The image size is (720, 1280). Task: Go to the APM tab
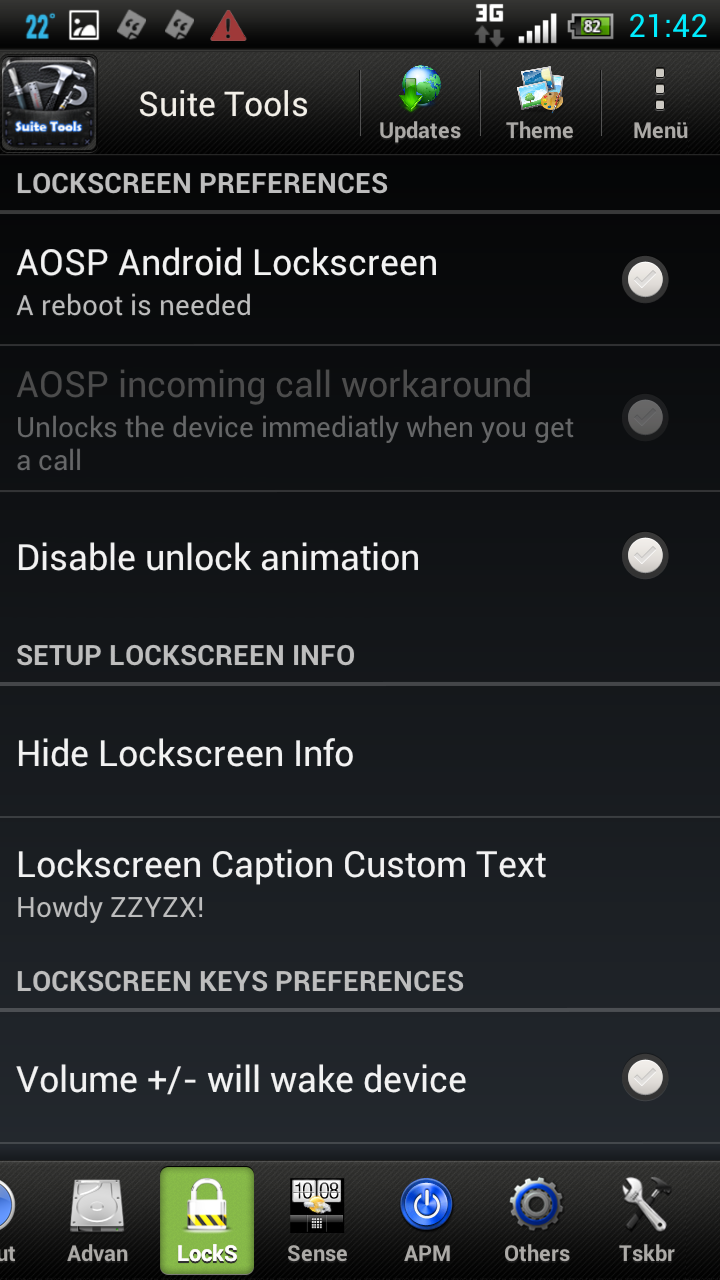tap(427, 1221)
